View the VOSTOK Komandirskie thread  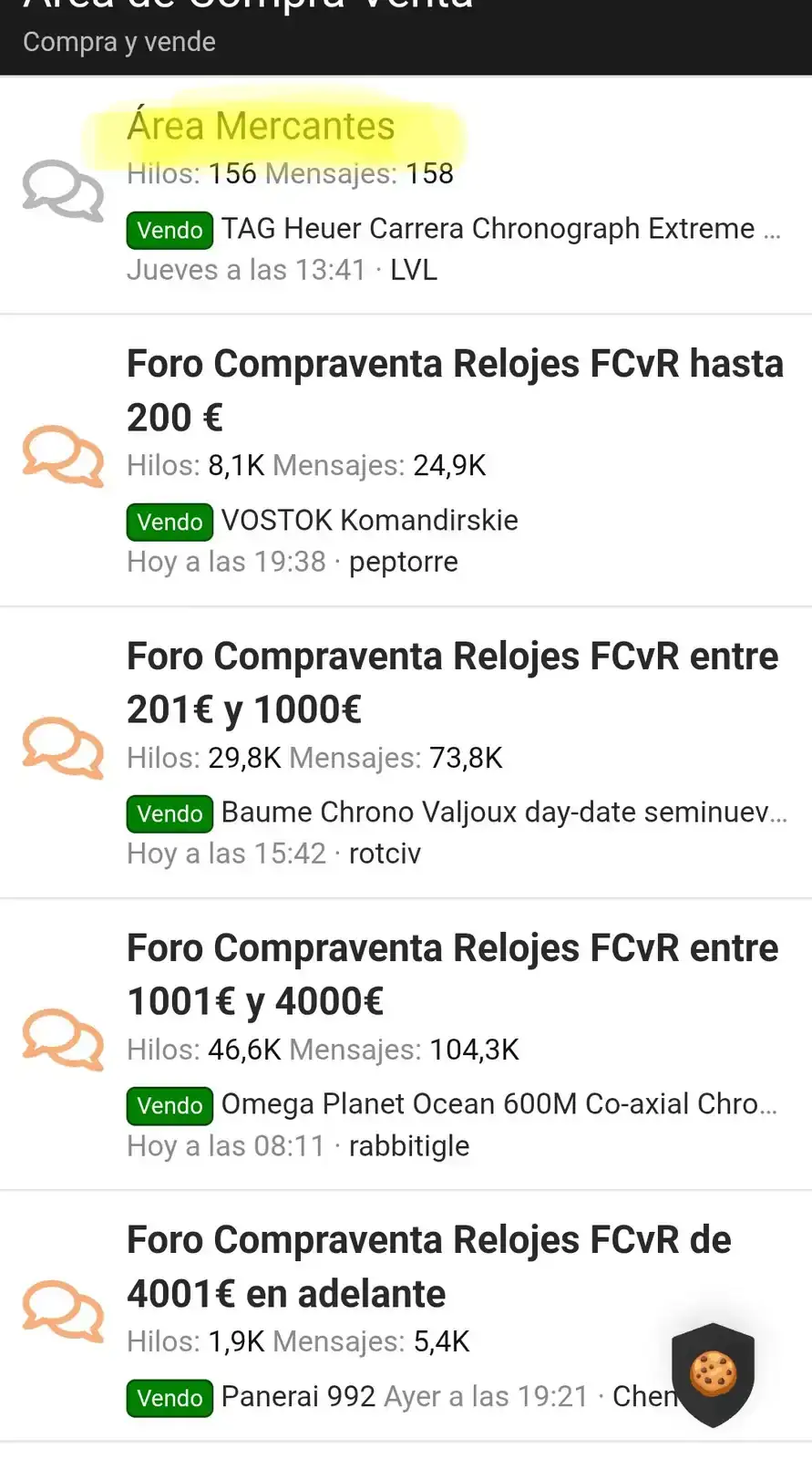pos(369,520)
